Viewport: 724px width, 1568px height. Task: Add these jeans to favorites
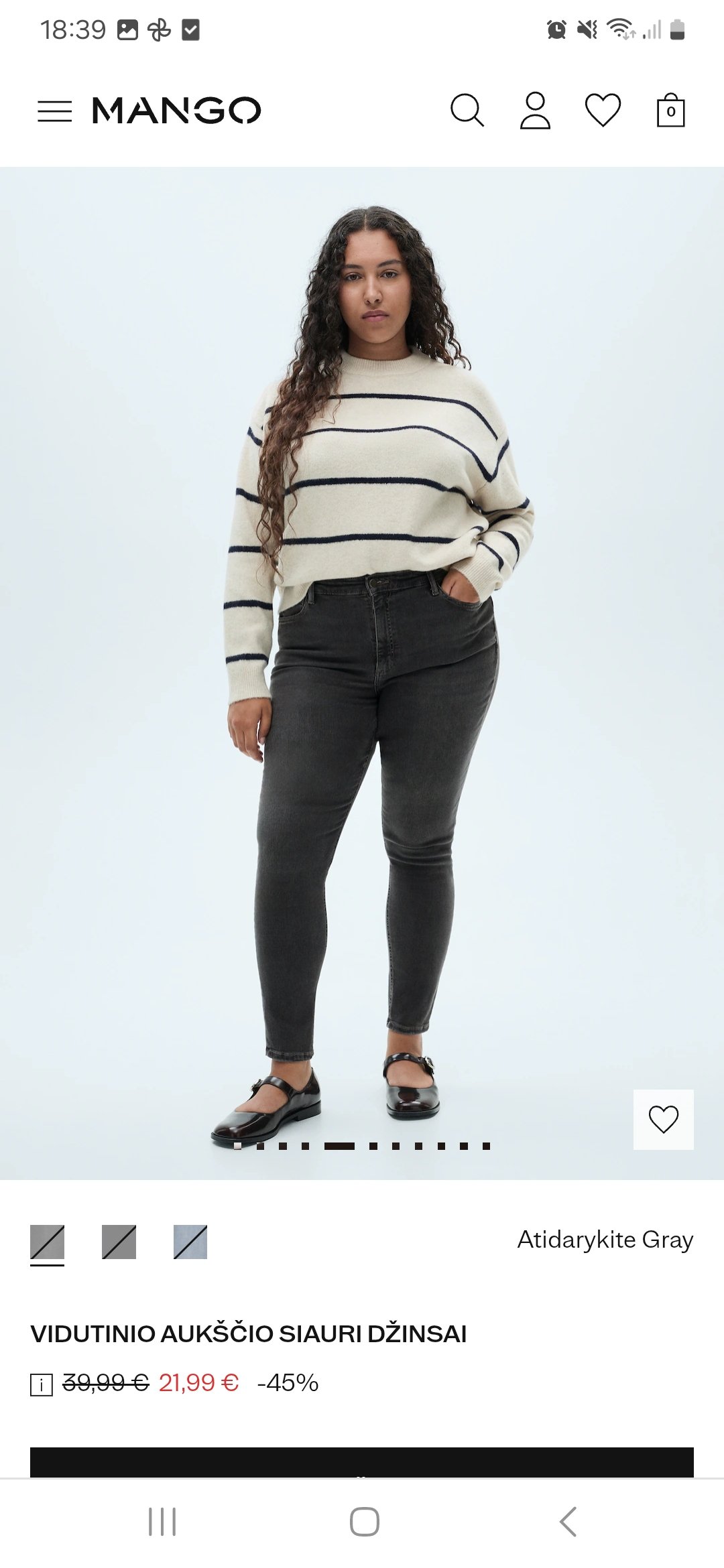663,1120
